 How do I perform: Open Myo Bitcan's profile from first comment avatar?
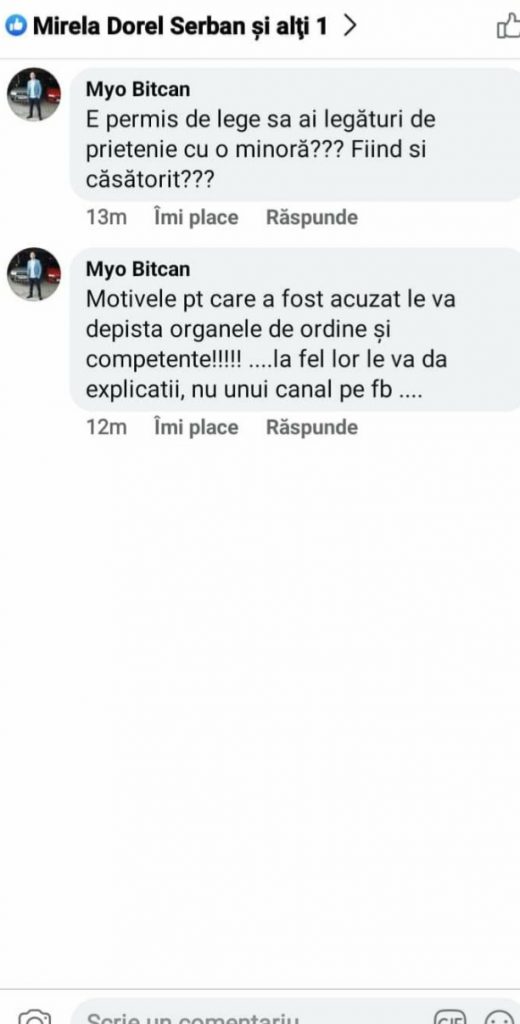coord(34,95)
